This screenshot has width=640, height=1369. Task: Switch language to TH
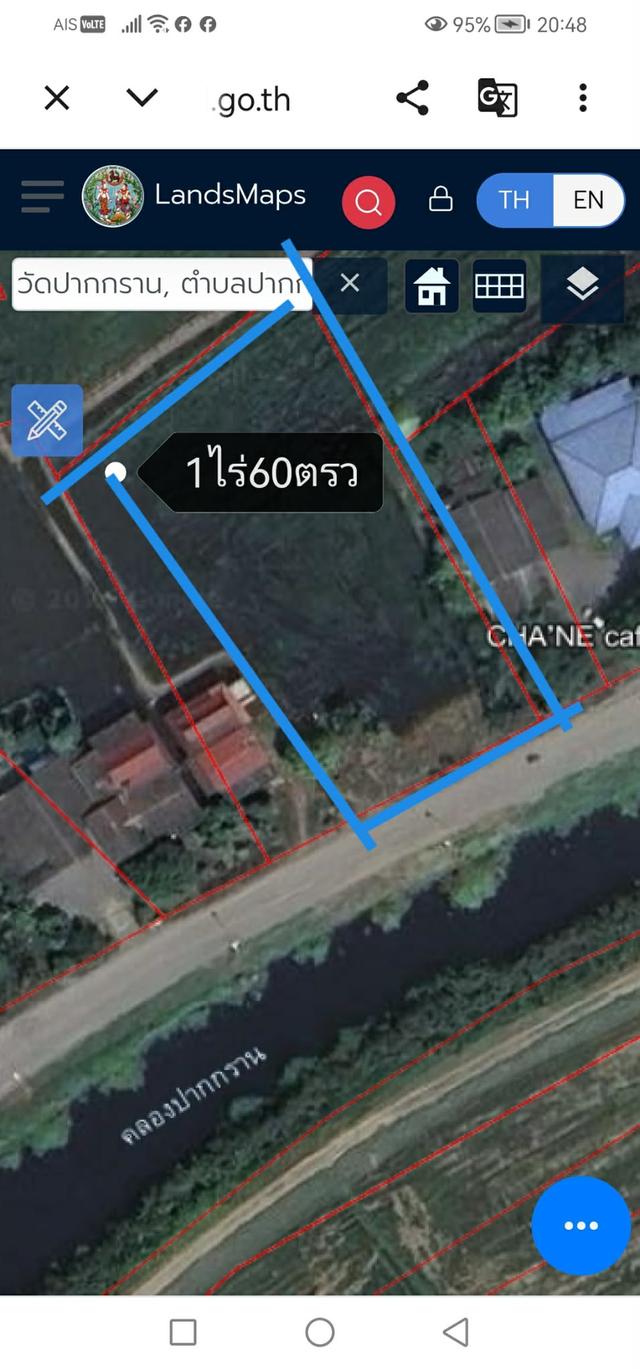coord(514,200)
